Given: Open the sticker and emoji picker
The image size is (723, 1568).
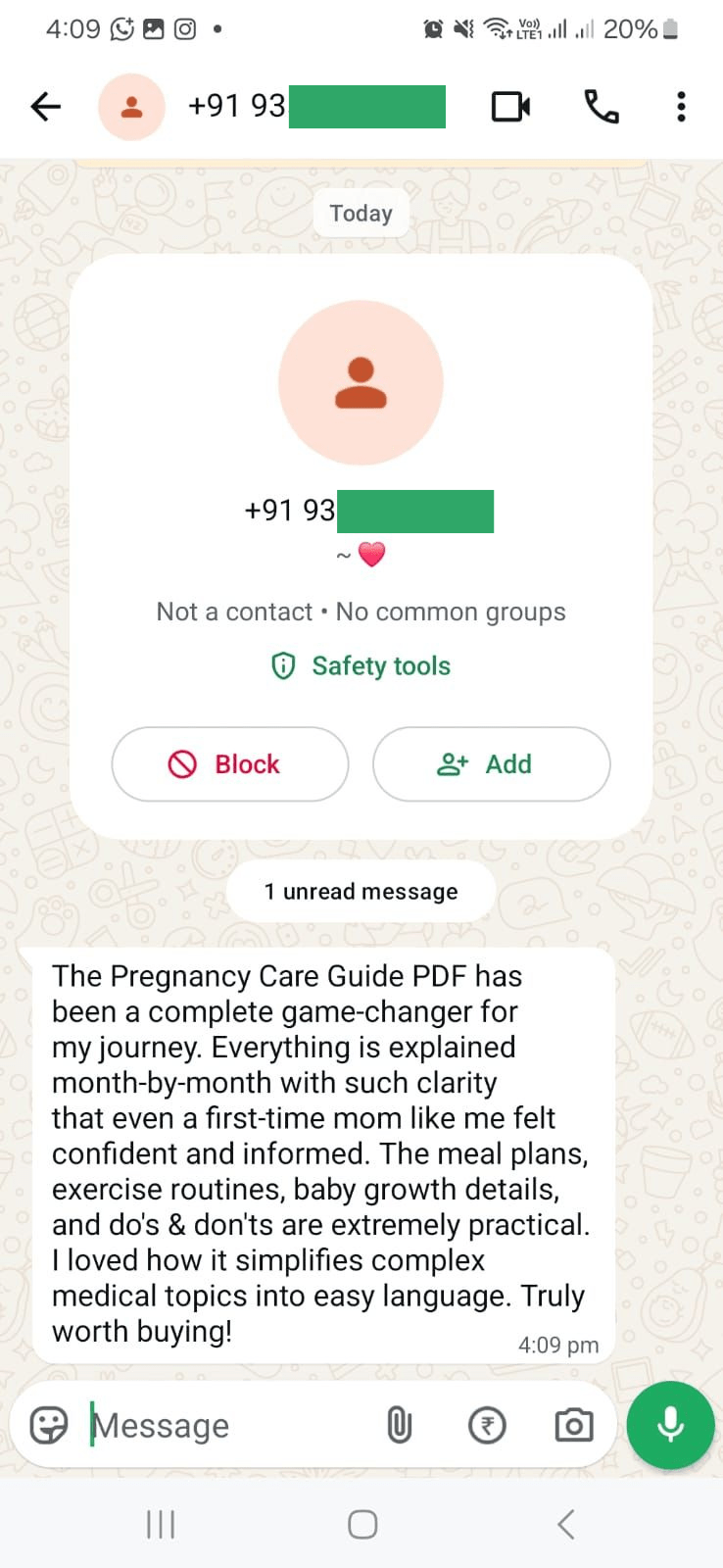Looking at the screenshot, I should (49, 1425).
